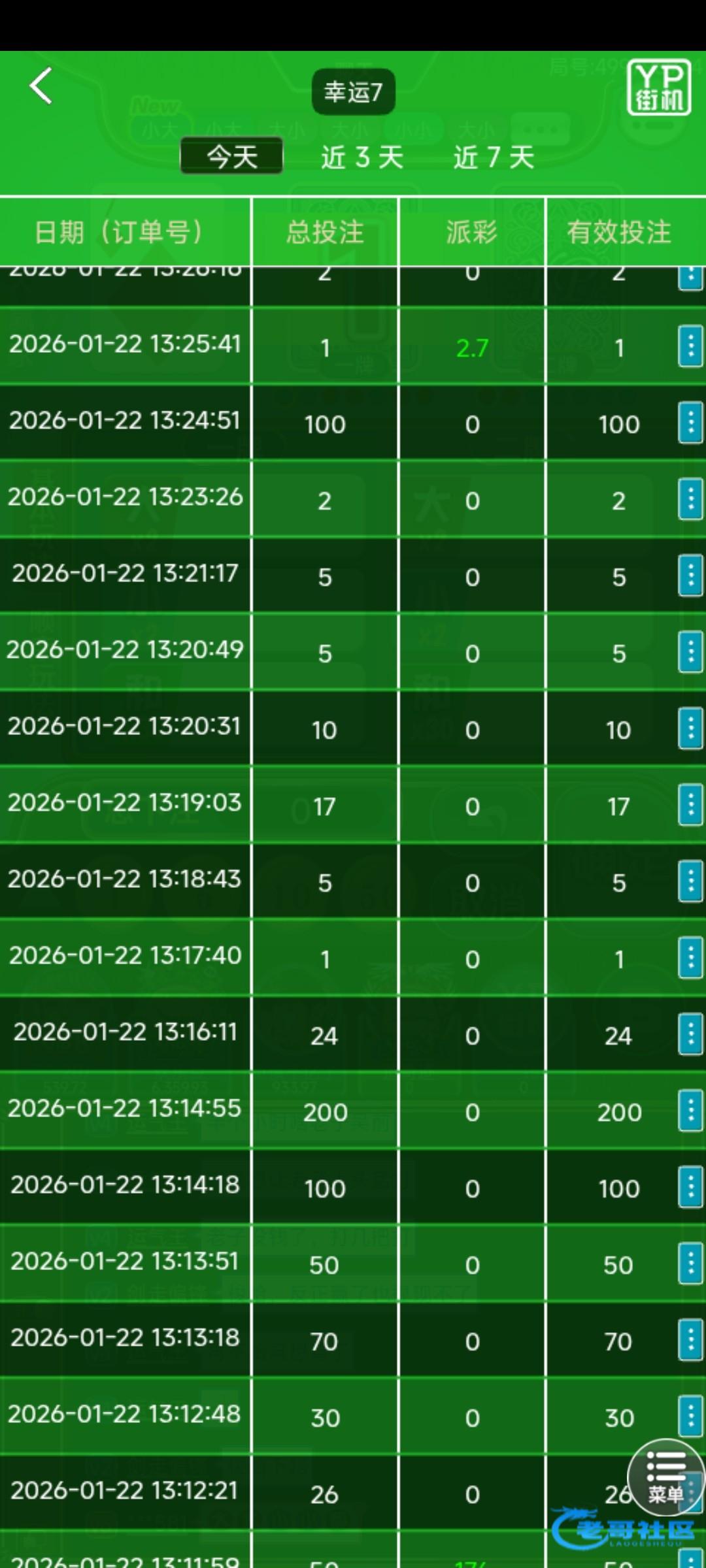
Task: Open details menu for 13:24:51 order
Action: click(x=690, y=423)
